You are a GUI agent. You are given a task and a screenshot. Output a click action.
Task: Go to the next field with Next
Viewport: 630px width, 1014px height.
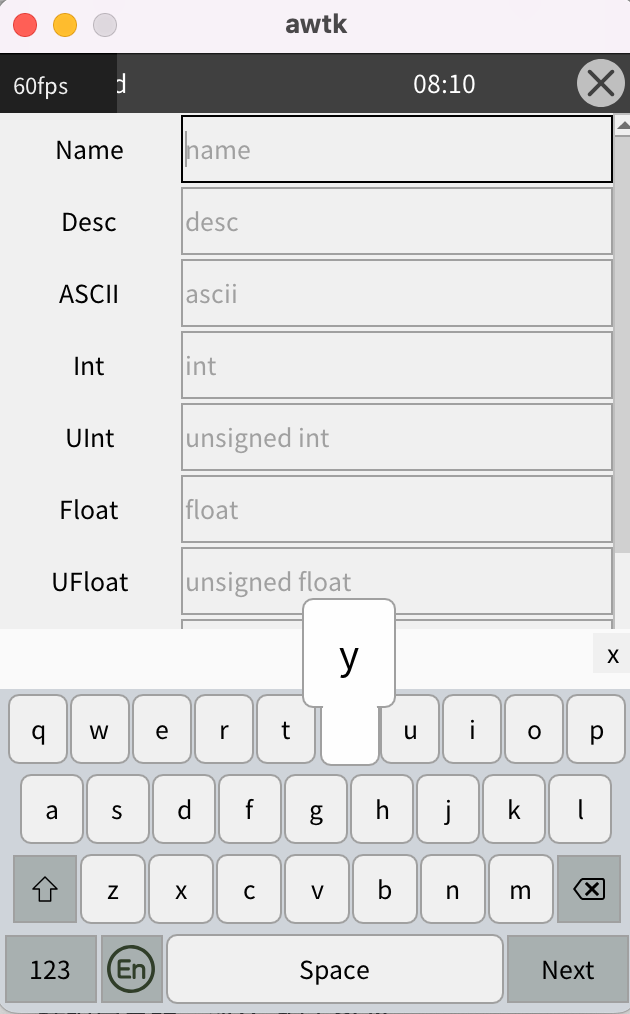(568, 969)
